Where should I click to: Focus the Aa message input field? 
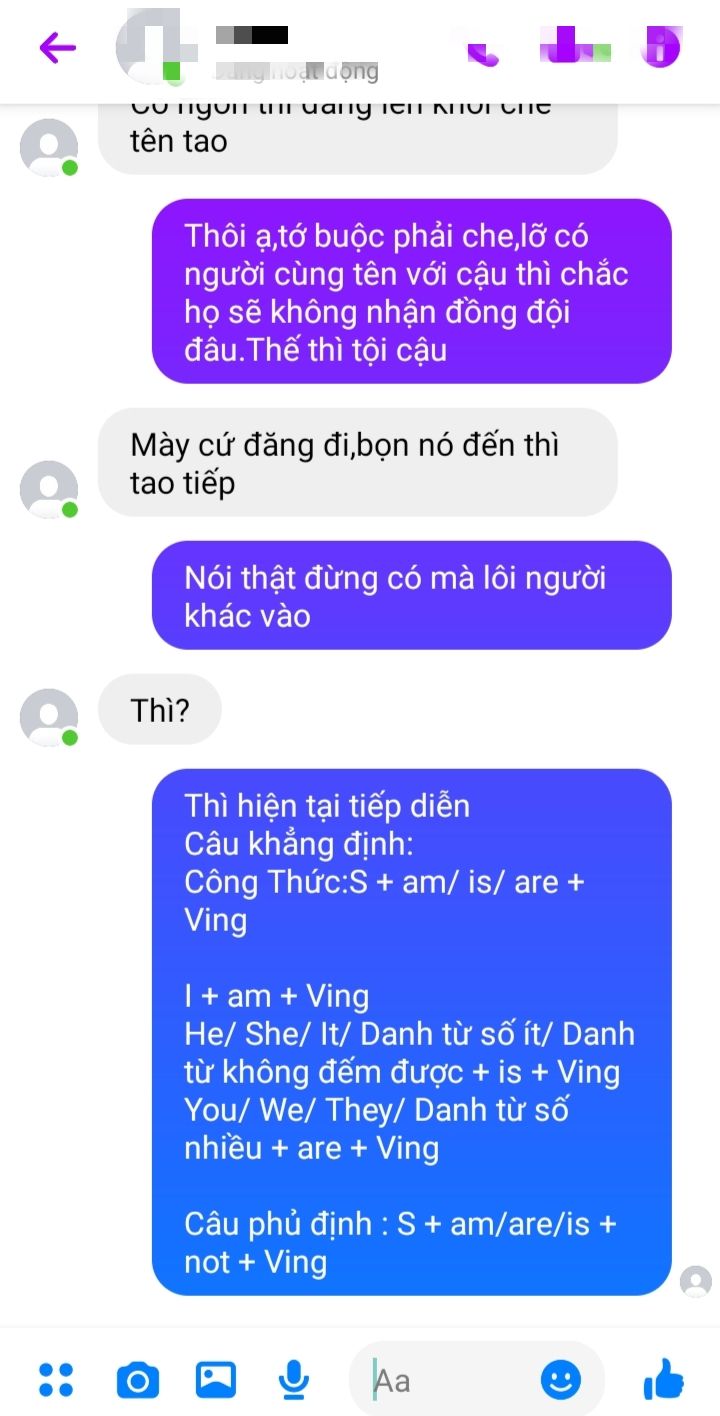450,1381
